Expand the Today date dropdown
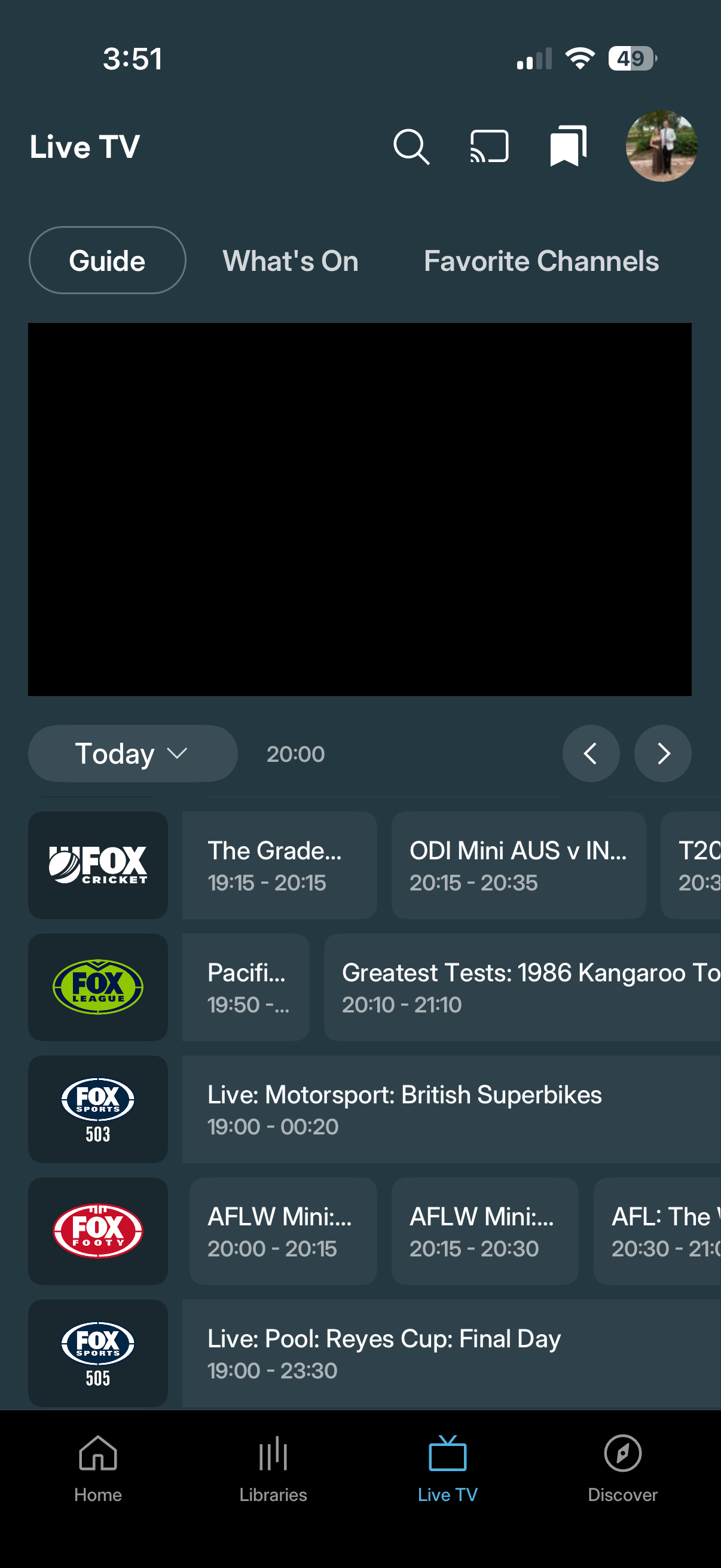Image resolution: width=721 pixels, height=1568 pixels. point(132,754)
